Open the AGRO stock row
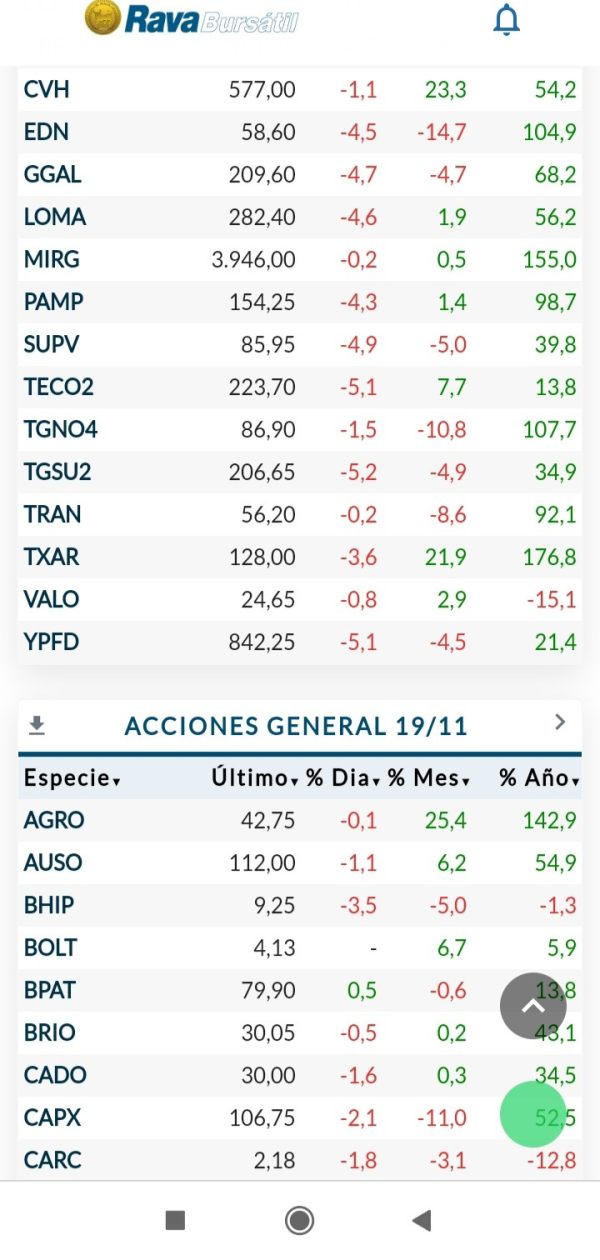 (300, 820)
